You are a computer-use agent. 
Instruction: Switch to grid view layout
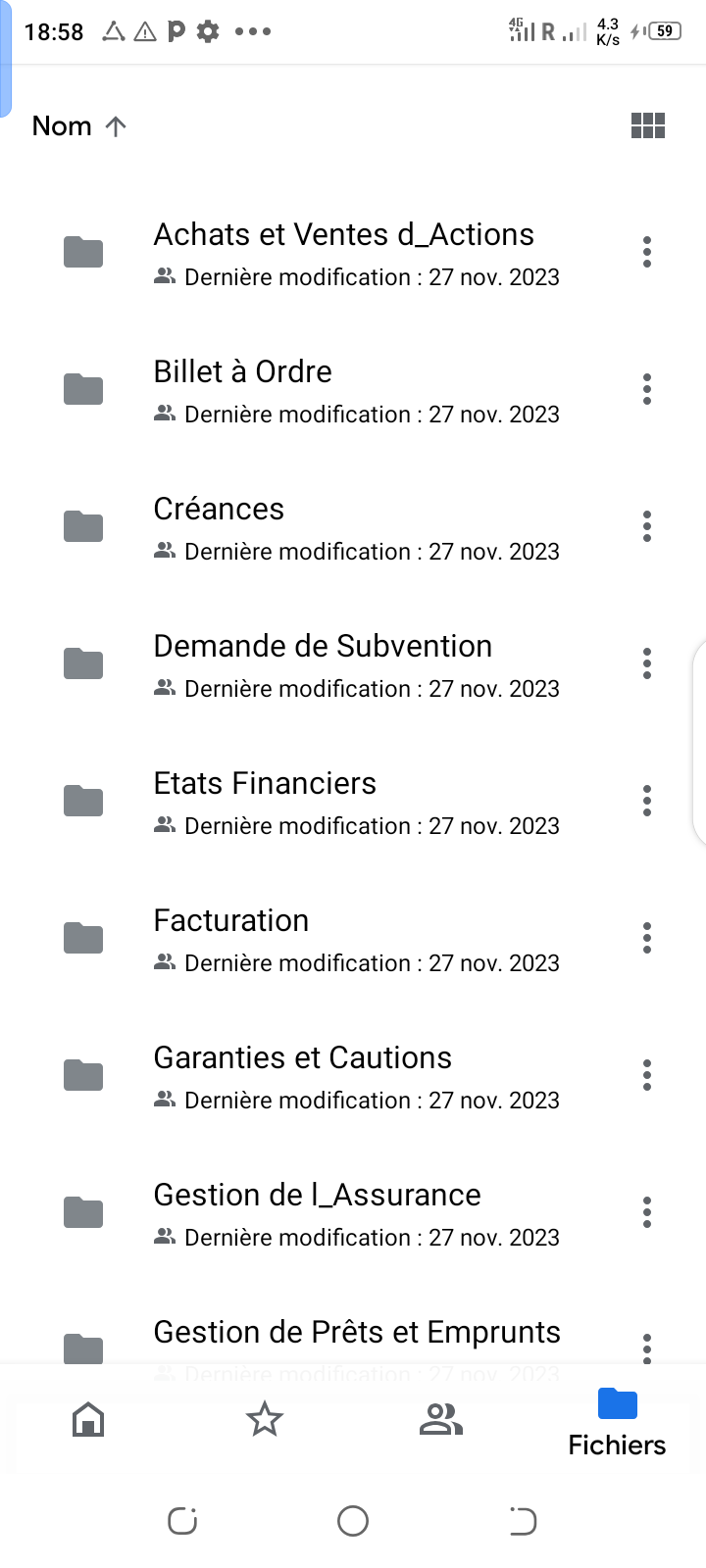pos(647,125)
